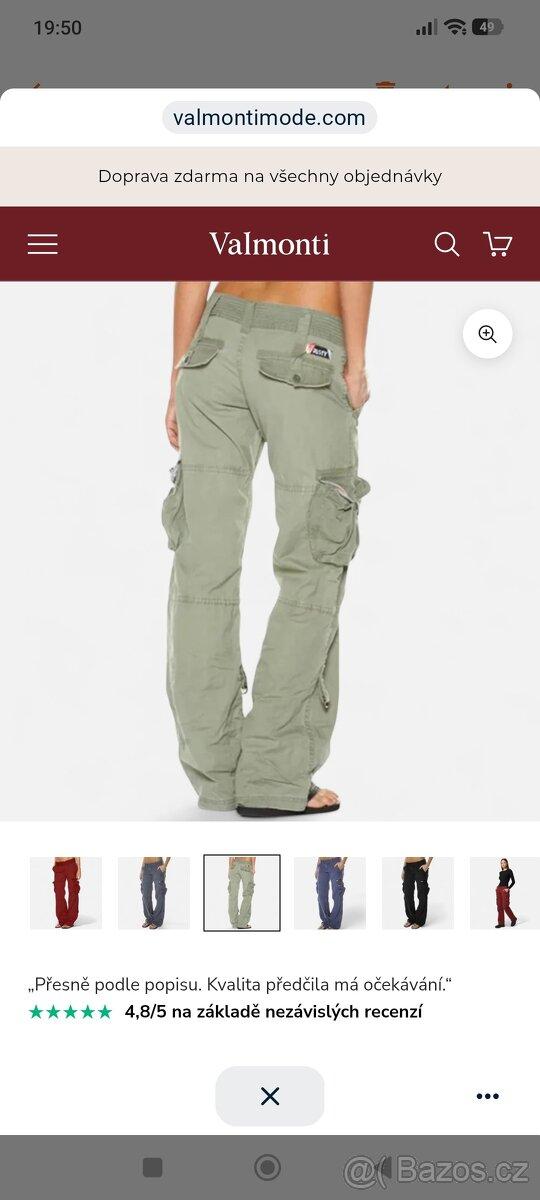Select the blue cargo pants thumbnail

330,893
